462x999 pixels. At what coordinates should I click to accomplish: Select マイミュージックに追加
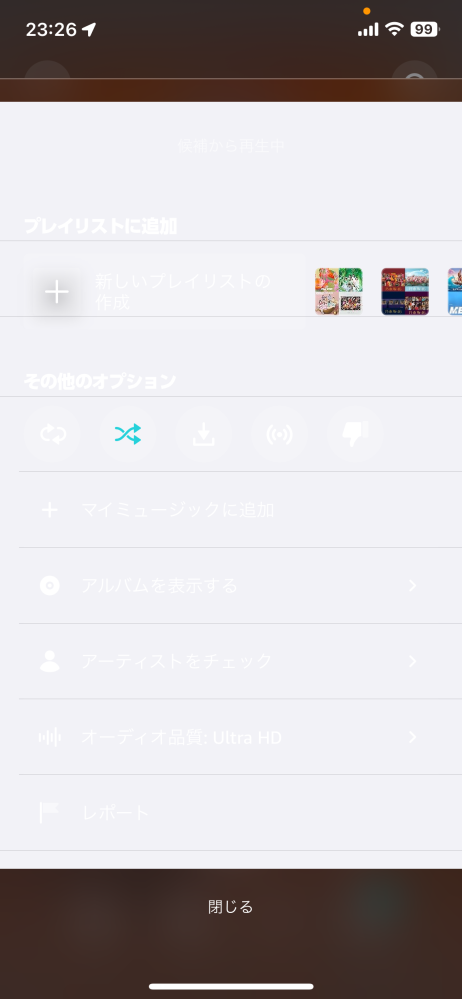pos(240,510)
